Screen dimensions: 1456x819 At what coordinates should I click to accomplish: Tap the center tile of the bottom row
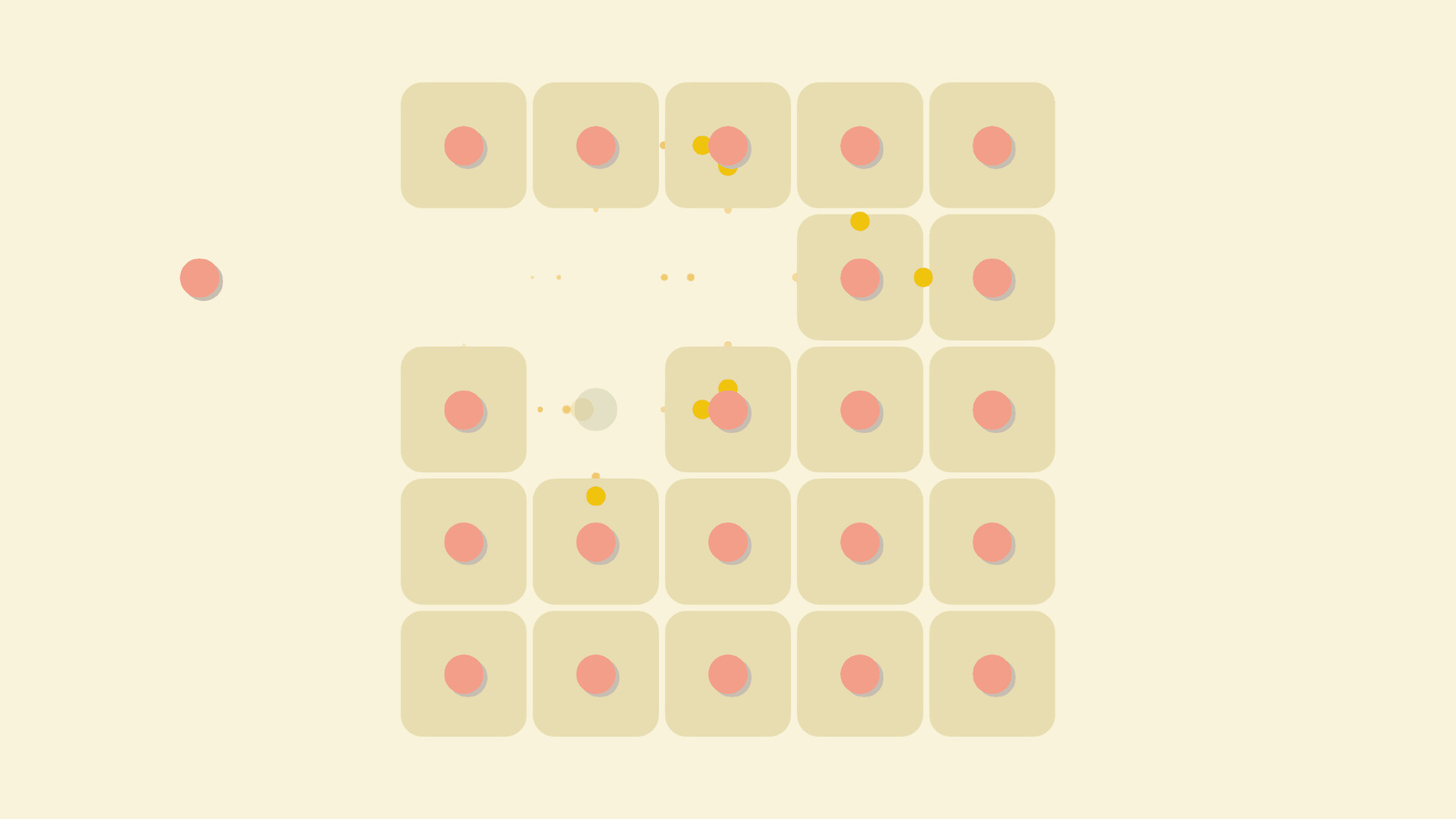[728, 673]
